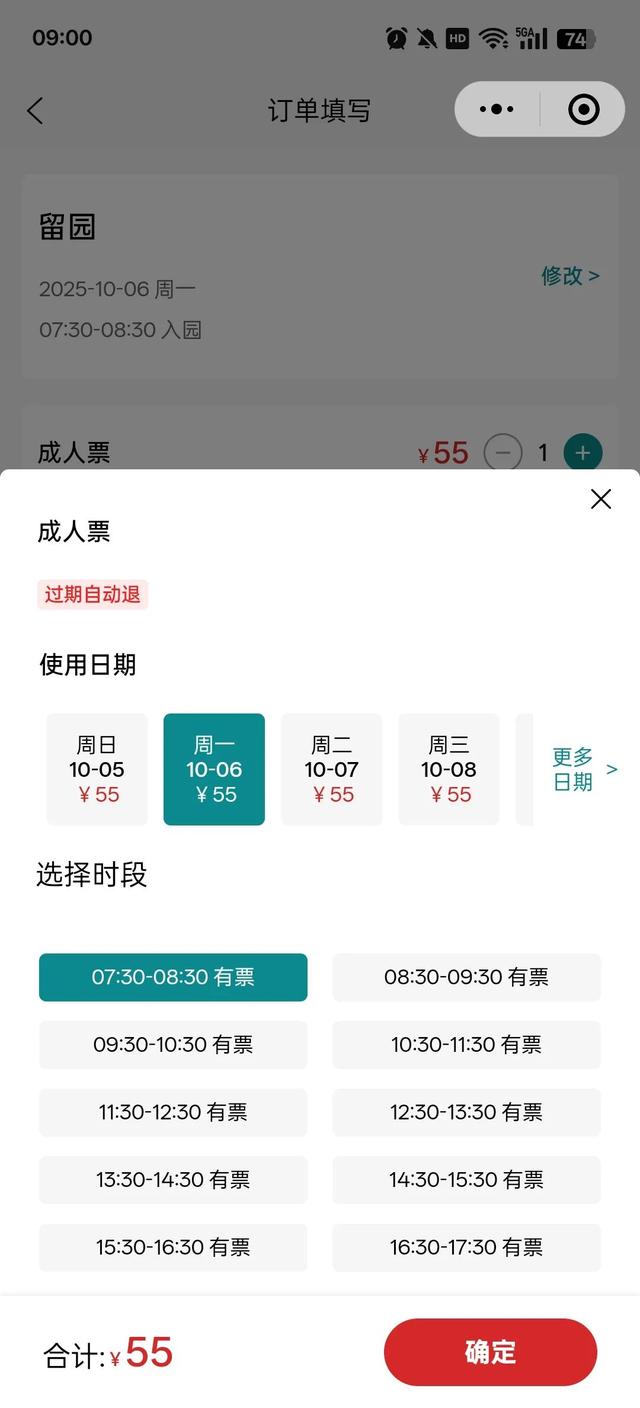The image size is (640, 1408).
Task: Select the 12:30-13:30 time slot
Action: point(466,1112)
